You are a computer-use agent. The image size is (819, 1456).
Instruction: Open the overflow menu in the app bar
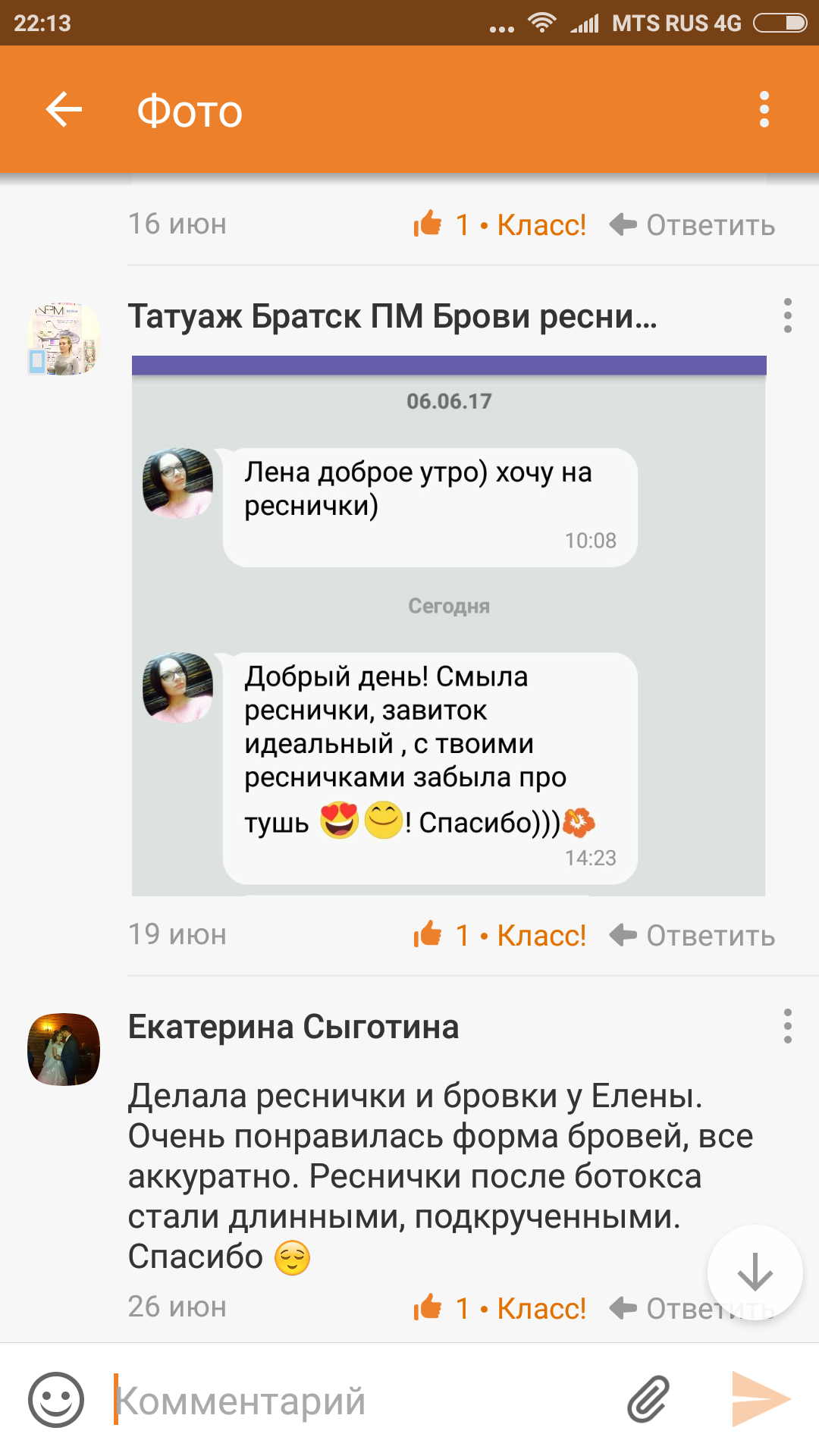764,110
